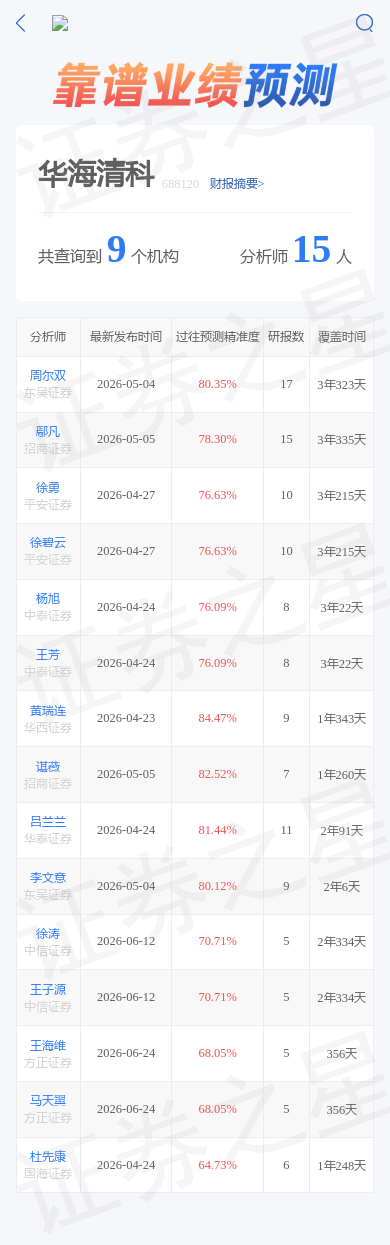Open analyst 周尔双's profile
This screenshot has width=390, height=1245.
(48, 376)
